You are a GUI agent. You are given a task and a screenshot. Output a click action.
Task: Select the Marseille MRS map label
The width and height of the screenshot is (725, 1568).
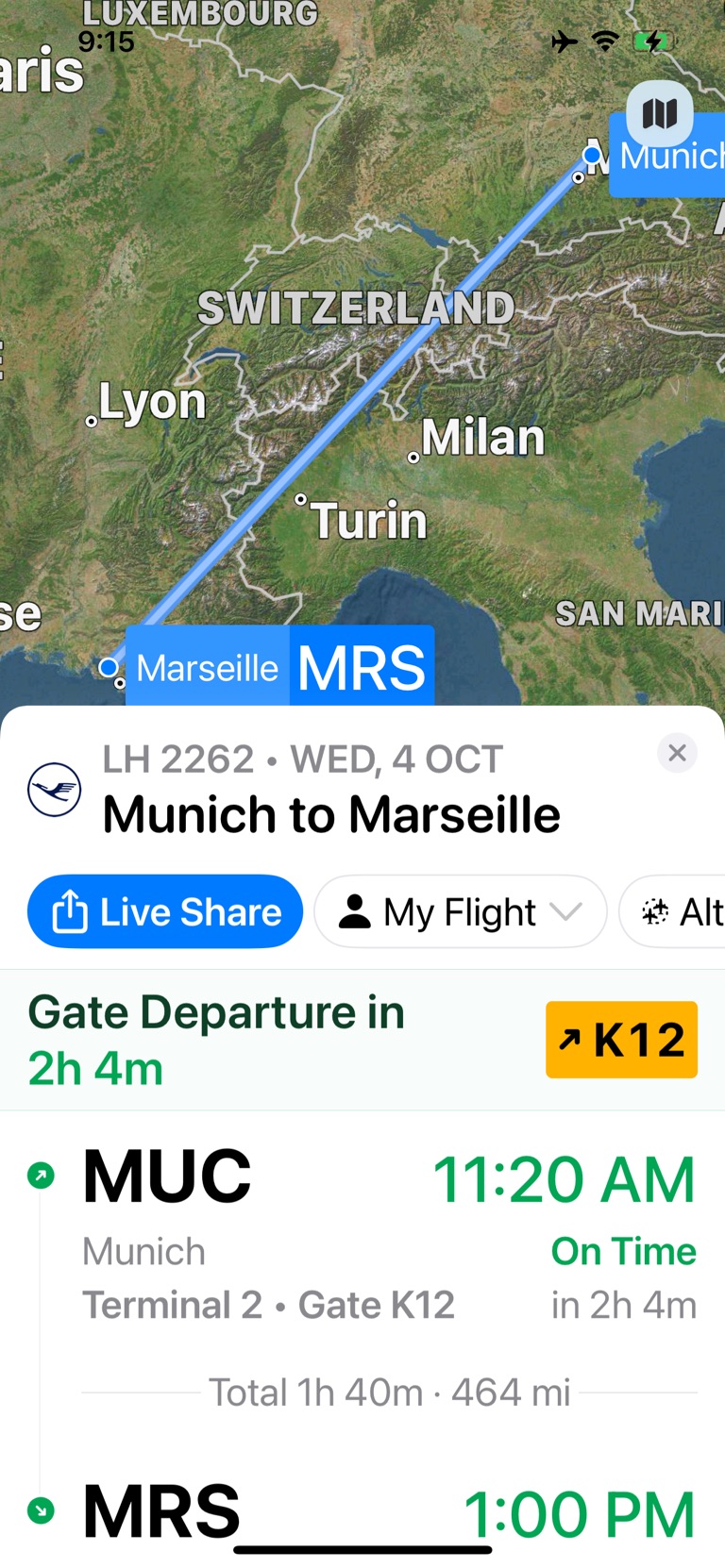pos(280,668)
